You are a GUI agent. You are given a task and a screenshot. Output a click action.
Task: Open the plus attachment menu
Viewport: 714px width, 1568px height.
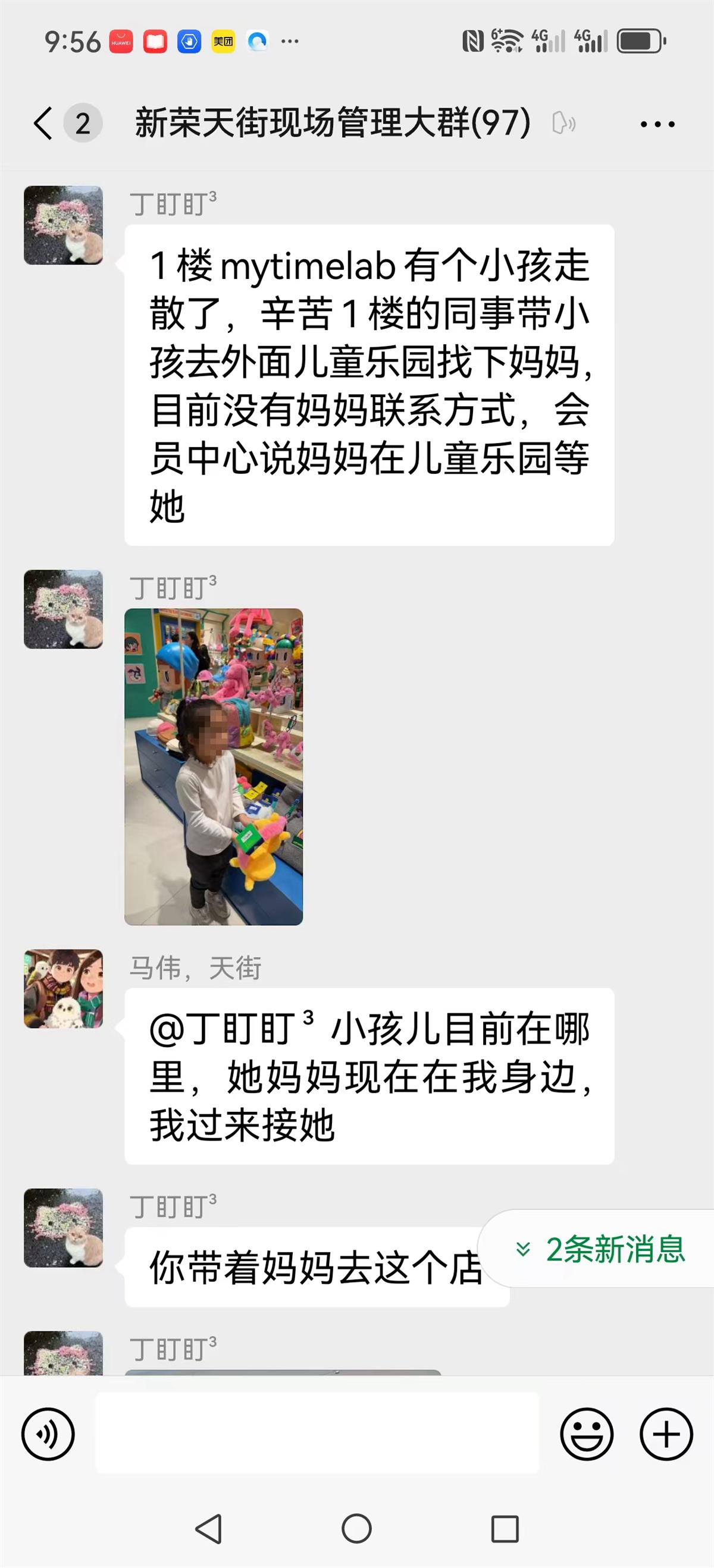pyautogui.click(x=666, y=1434)
